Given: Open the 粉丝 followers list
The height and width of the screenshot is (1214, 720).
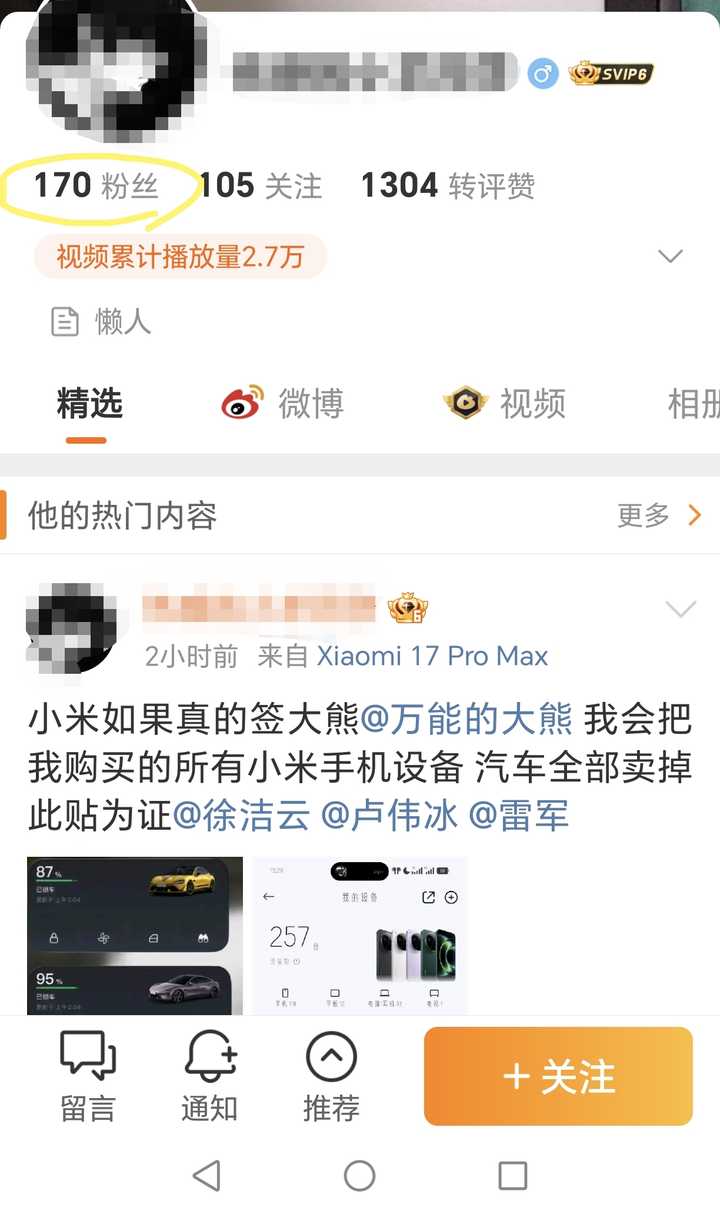Looking at the screenshot, I should (96, 186).
